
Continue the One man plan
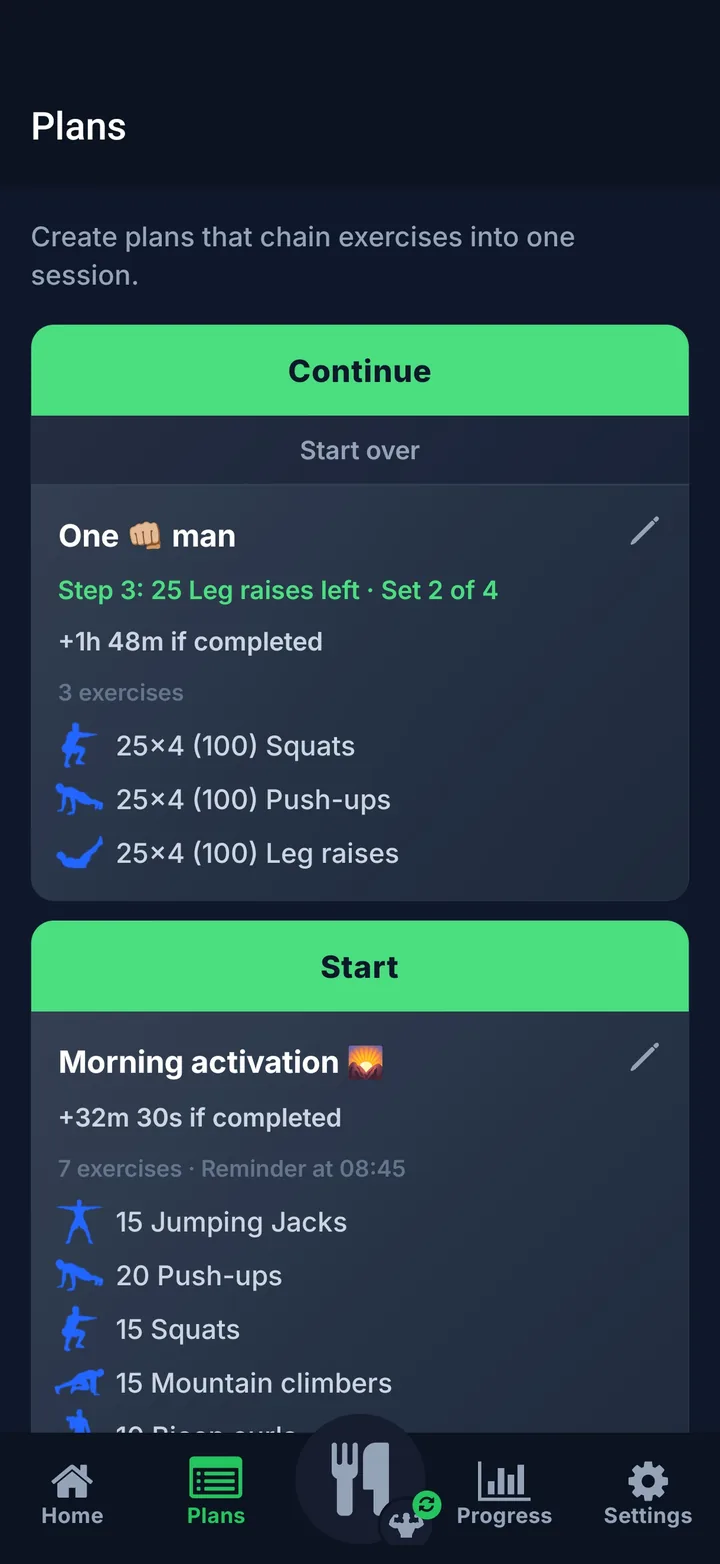[360, 370]
